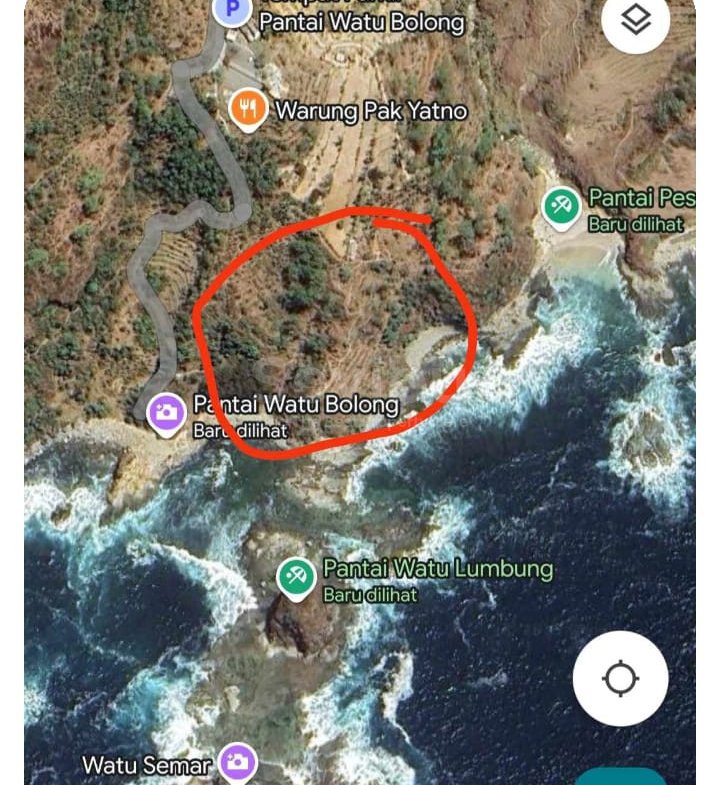This screenshot has width=720, height=785.
Task: Select the Pantai Watu Lumbung pin
Action: (296, 577)
